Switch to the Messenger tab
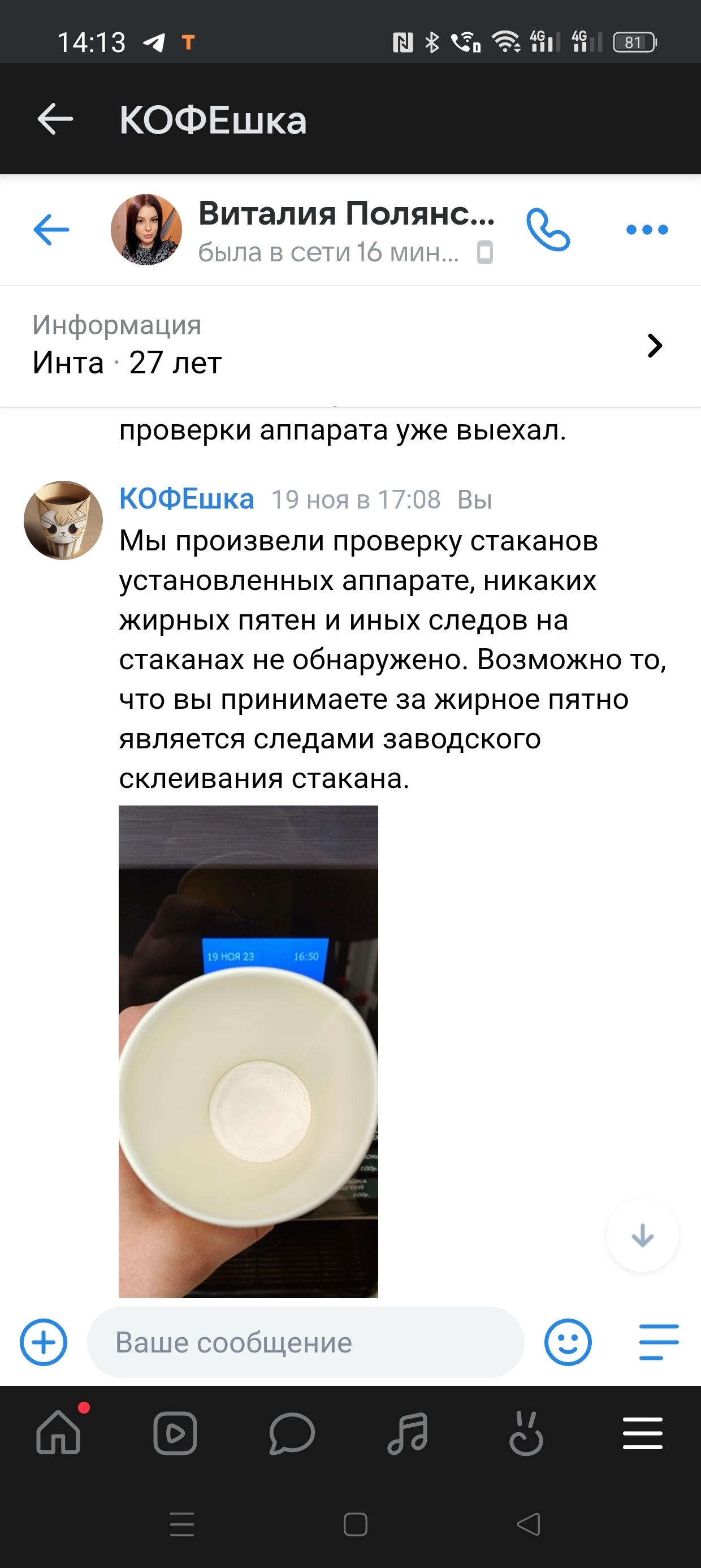The image size is (701, 1568). 292,1433
